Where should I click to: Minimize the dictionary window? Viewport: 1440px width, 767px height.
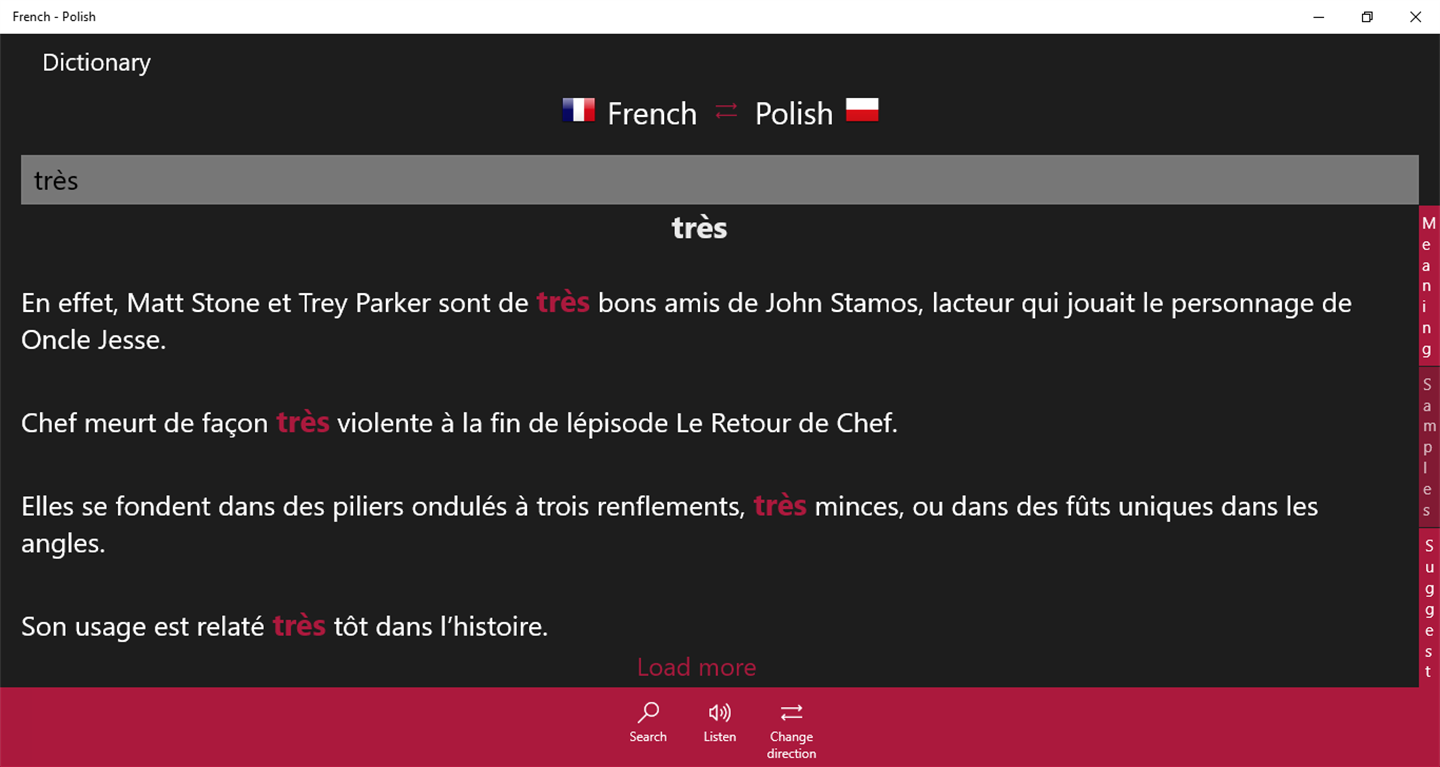click(1319, 17)
